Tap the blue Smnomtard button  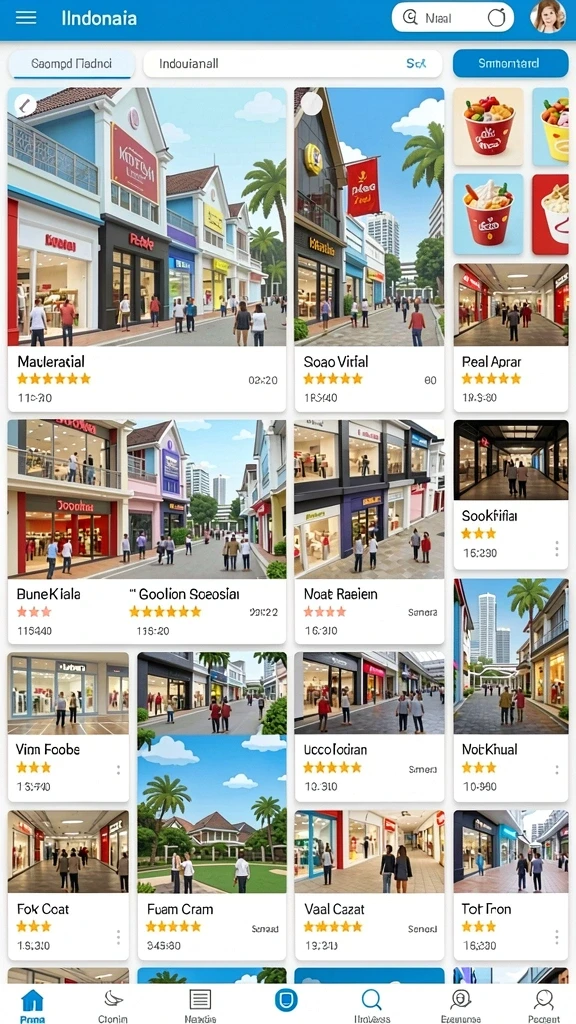pyautogui.click(x=510, y=64)
